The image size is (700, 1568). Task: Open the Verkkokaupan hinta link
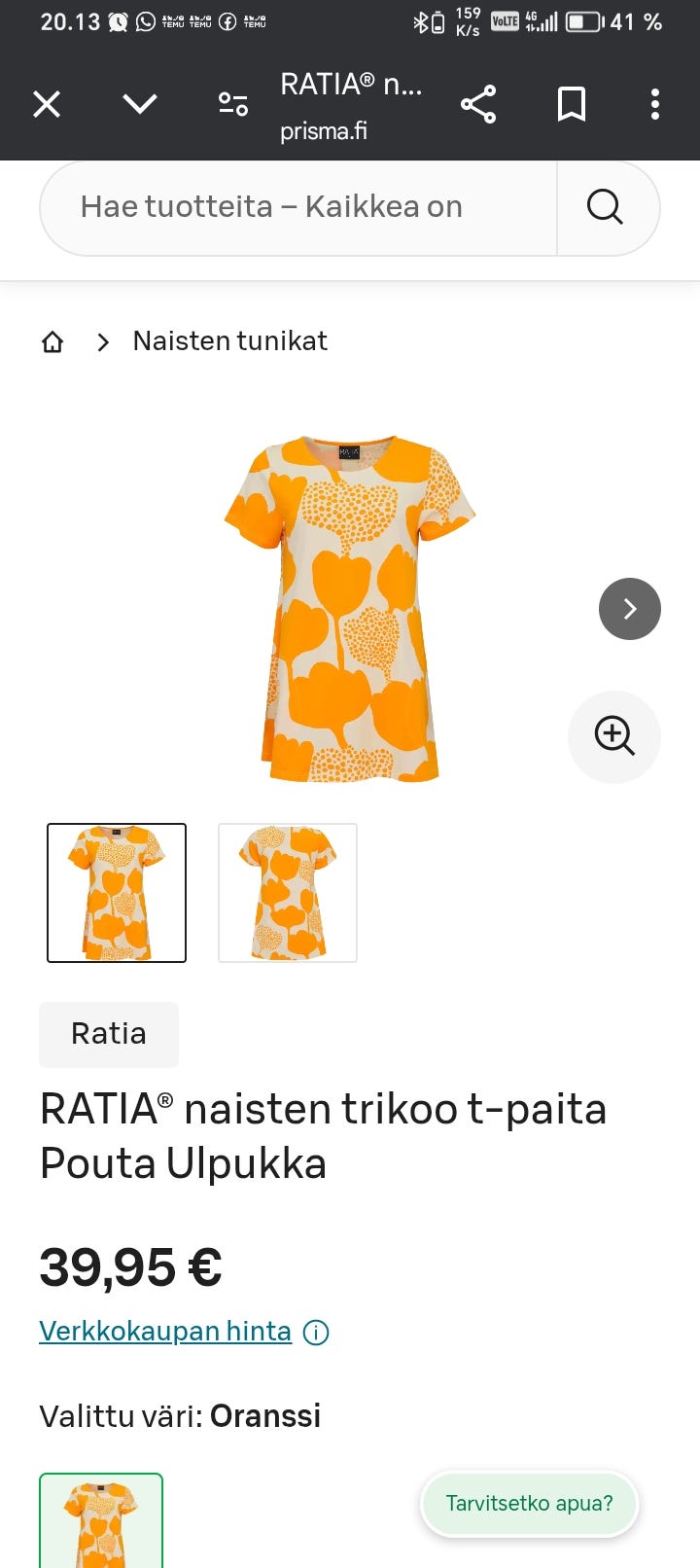coord(165,1331)
